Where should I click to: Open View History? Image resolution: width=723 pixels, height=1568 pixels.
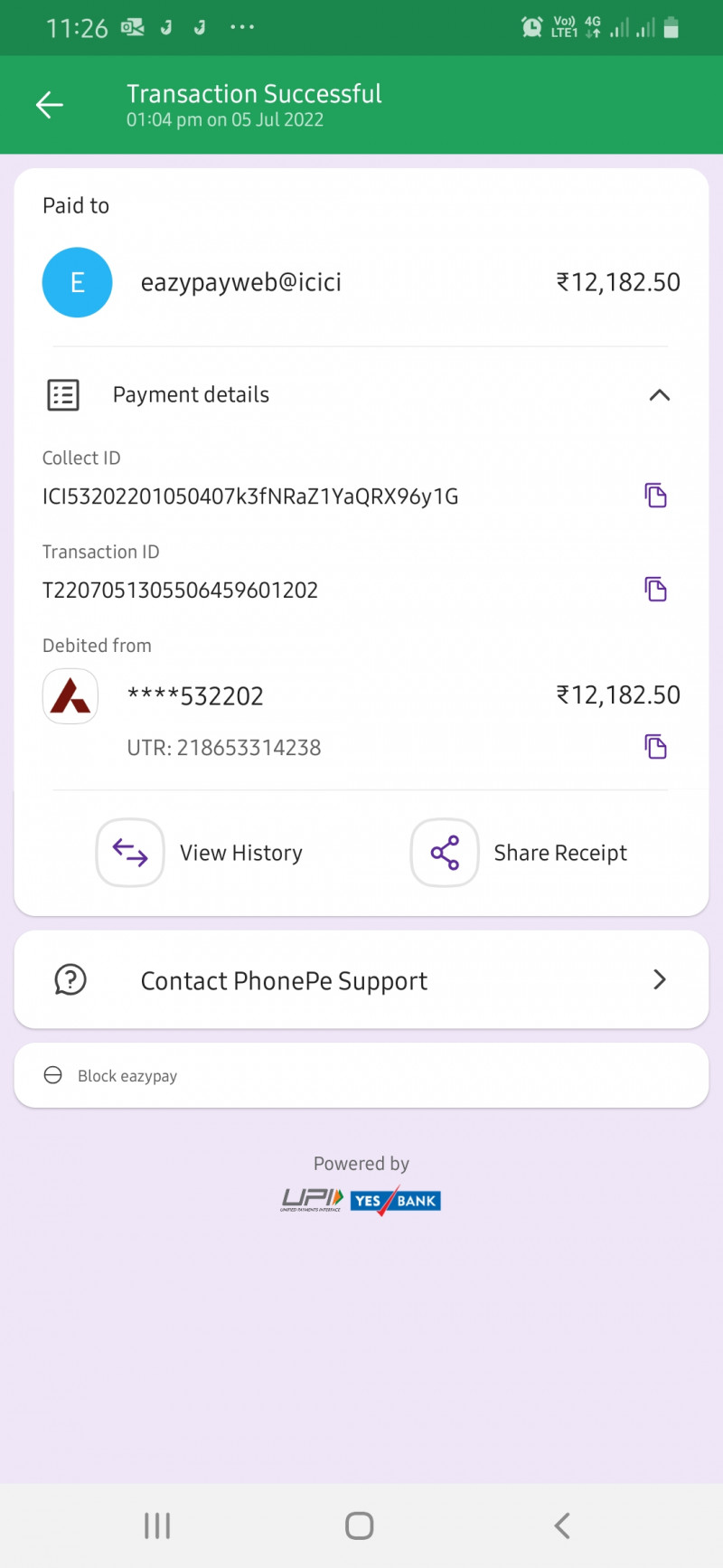coord(201,853)
